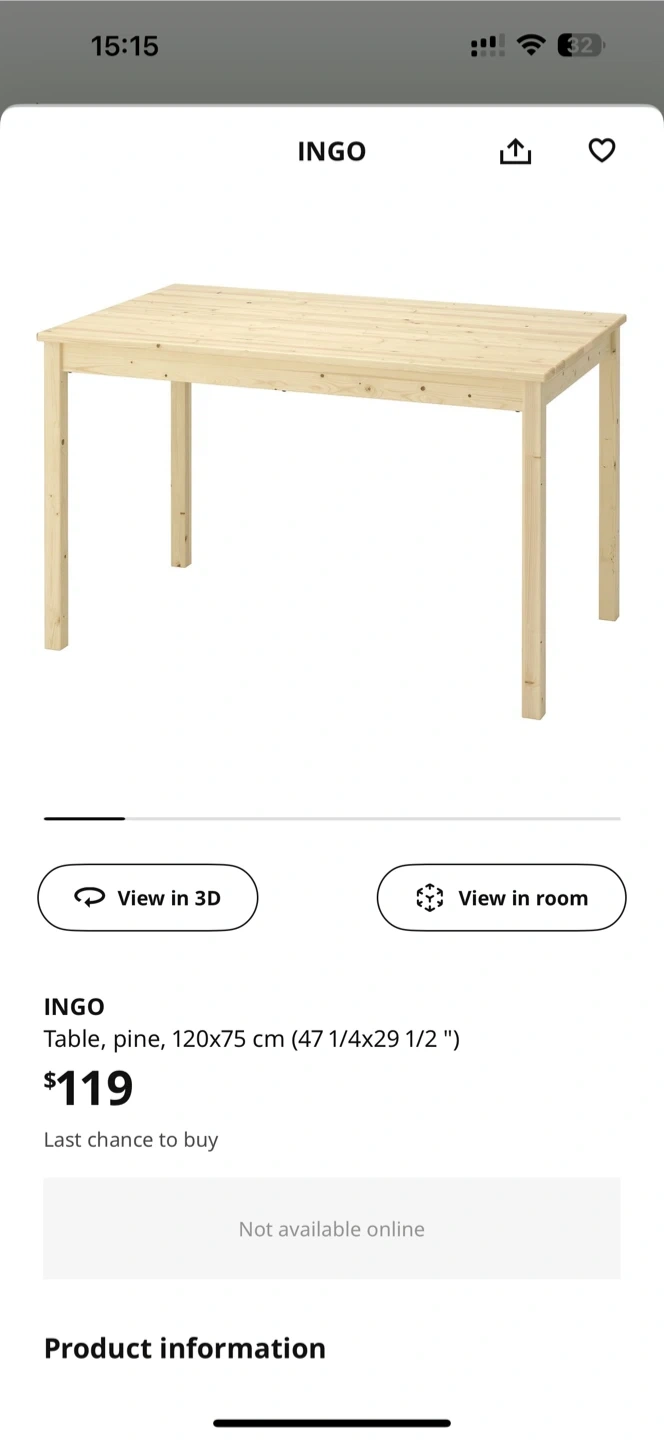Open the INGO table product image
664x1440 pixels.
click(332, 500)
